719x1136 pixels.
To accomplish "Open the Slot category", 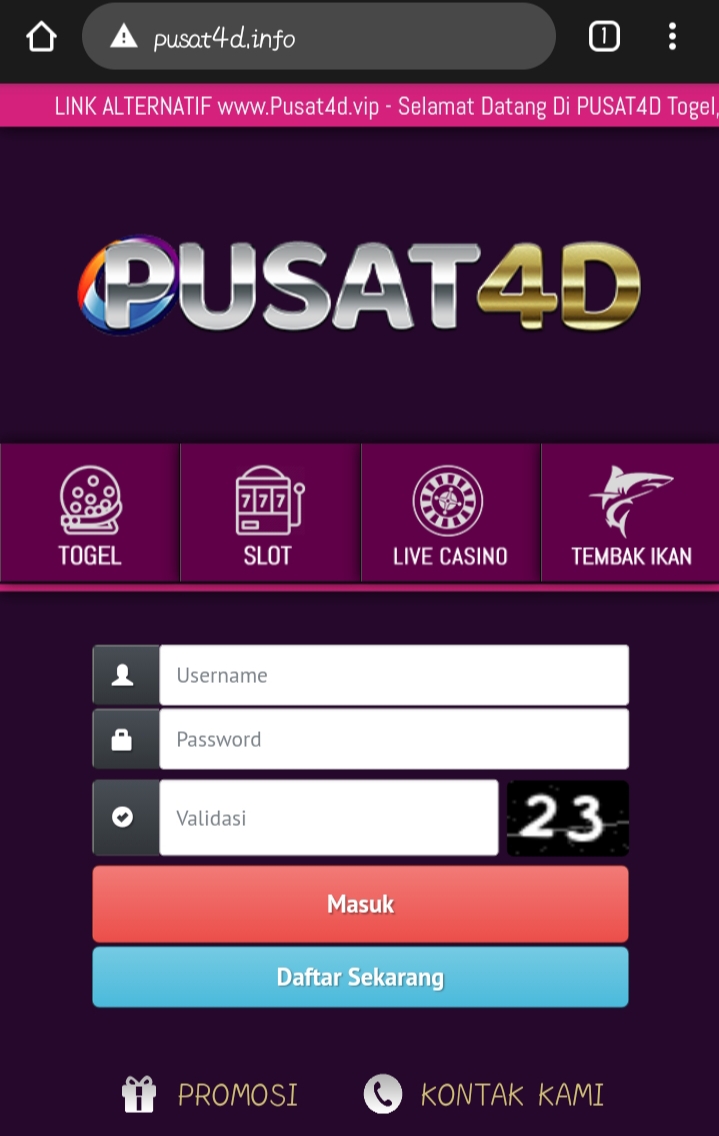I will tap(268, 514).
